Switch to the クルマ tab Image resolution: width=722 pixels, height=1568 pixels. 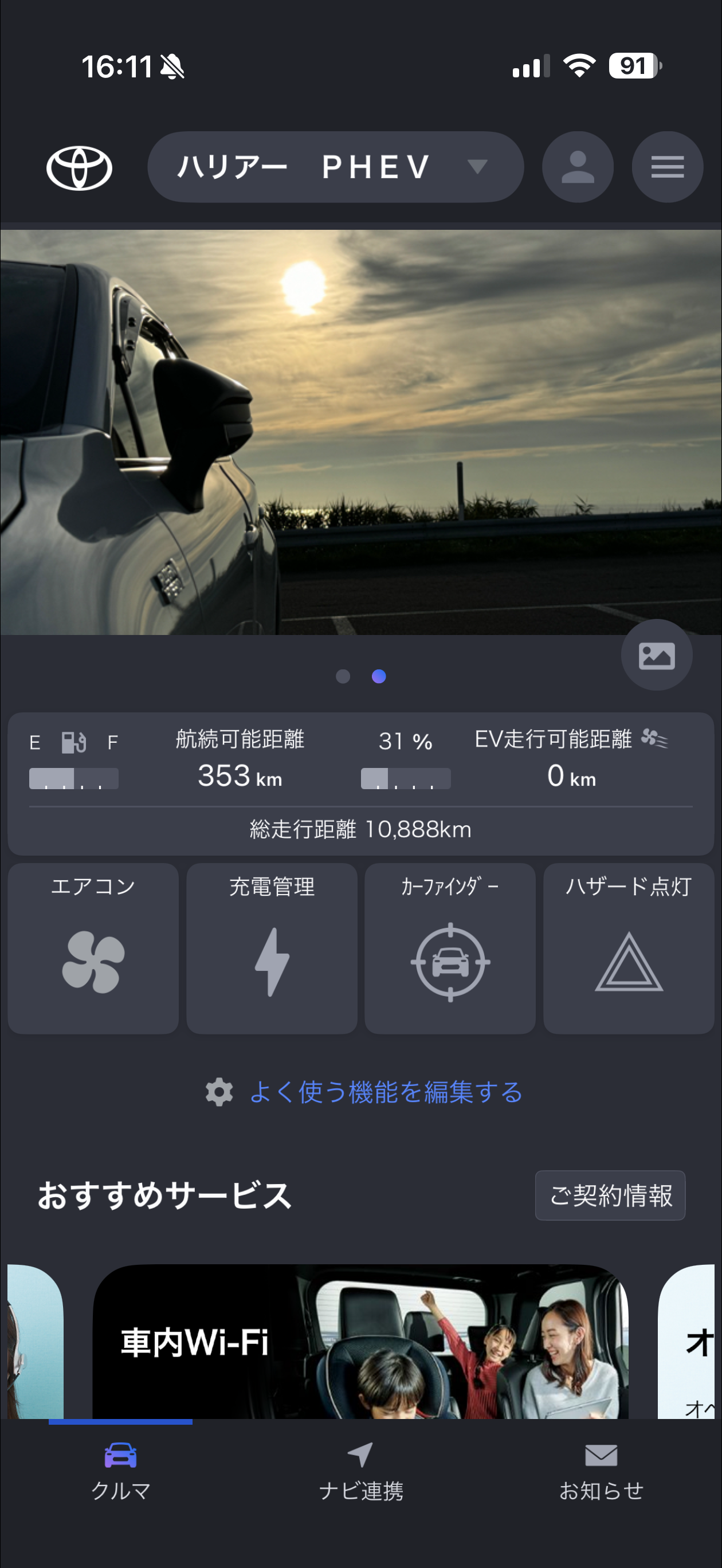coord(120,1471)
